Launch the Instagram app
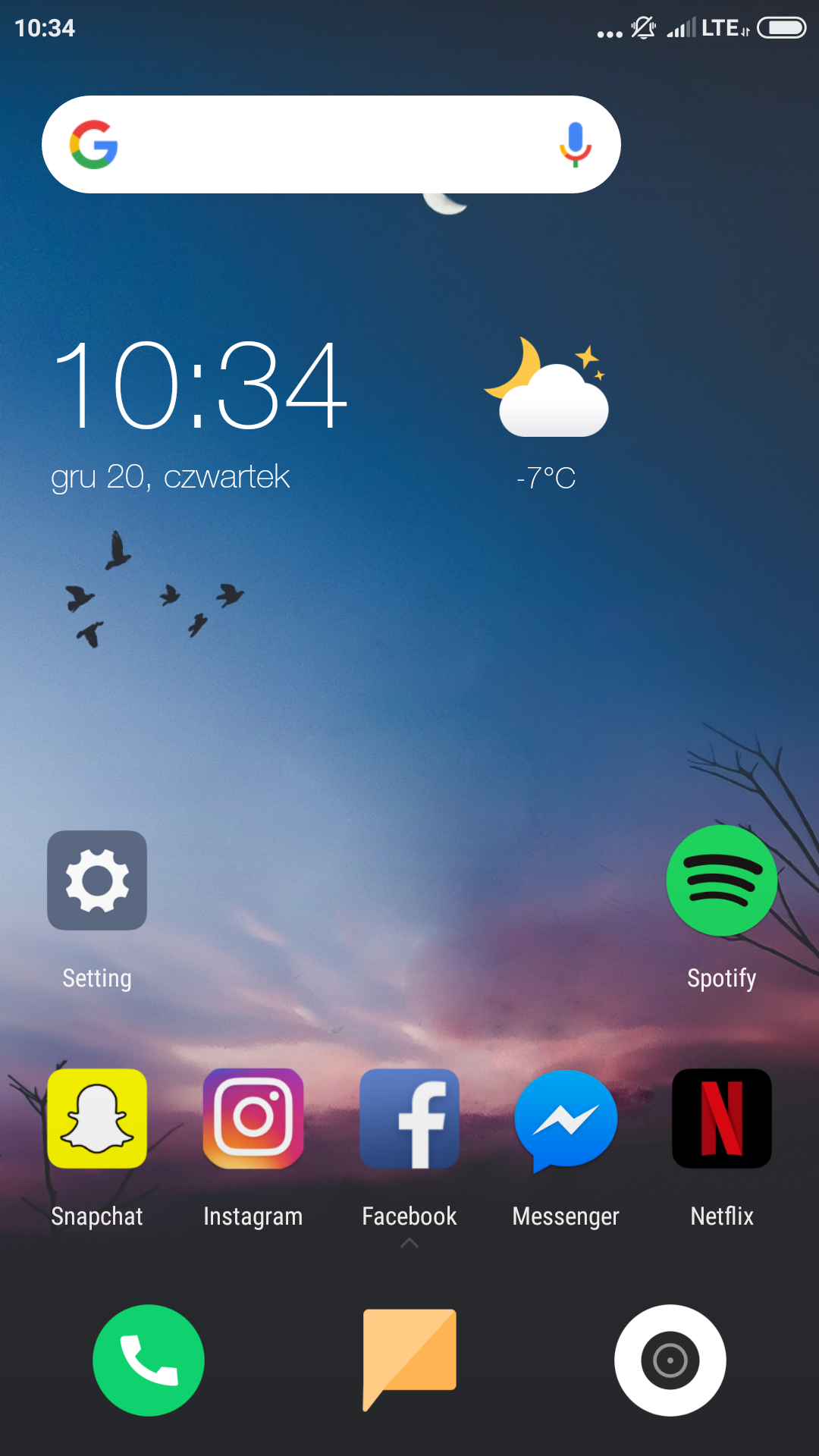Screen dimensions: 819x1456 coord(253,1119)
